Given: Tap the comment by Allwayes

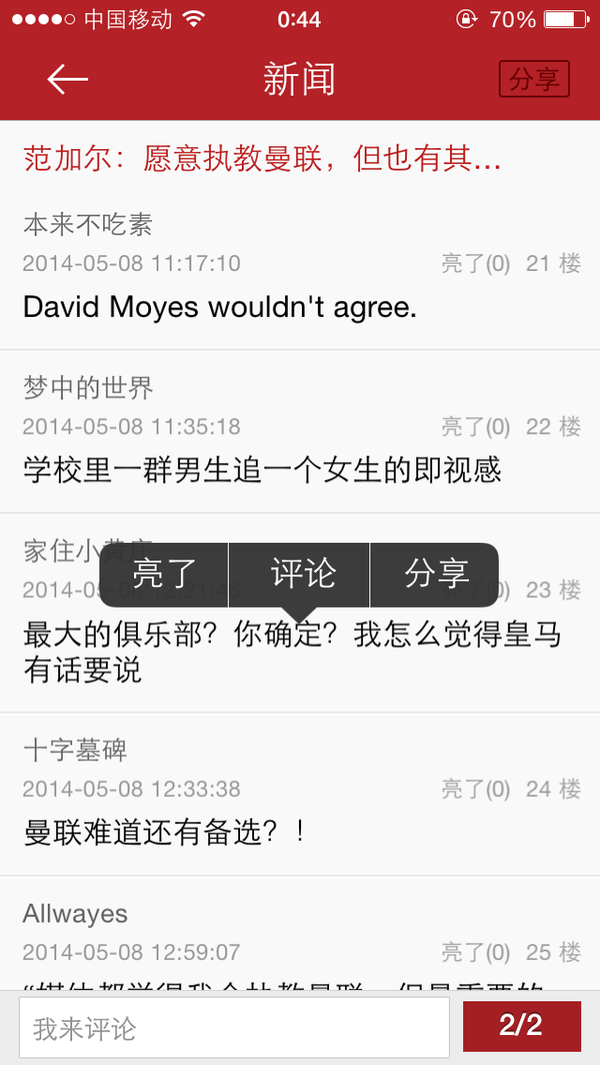Looking at the screenshot, I should coord(300,934).
